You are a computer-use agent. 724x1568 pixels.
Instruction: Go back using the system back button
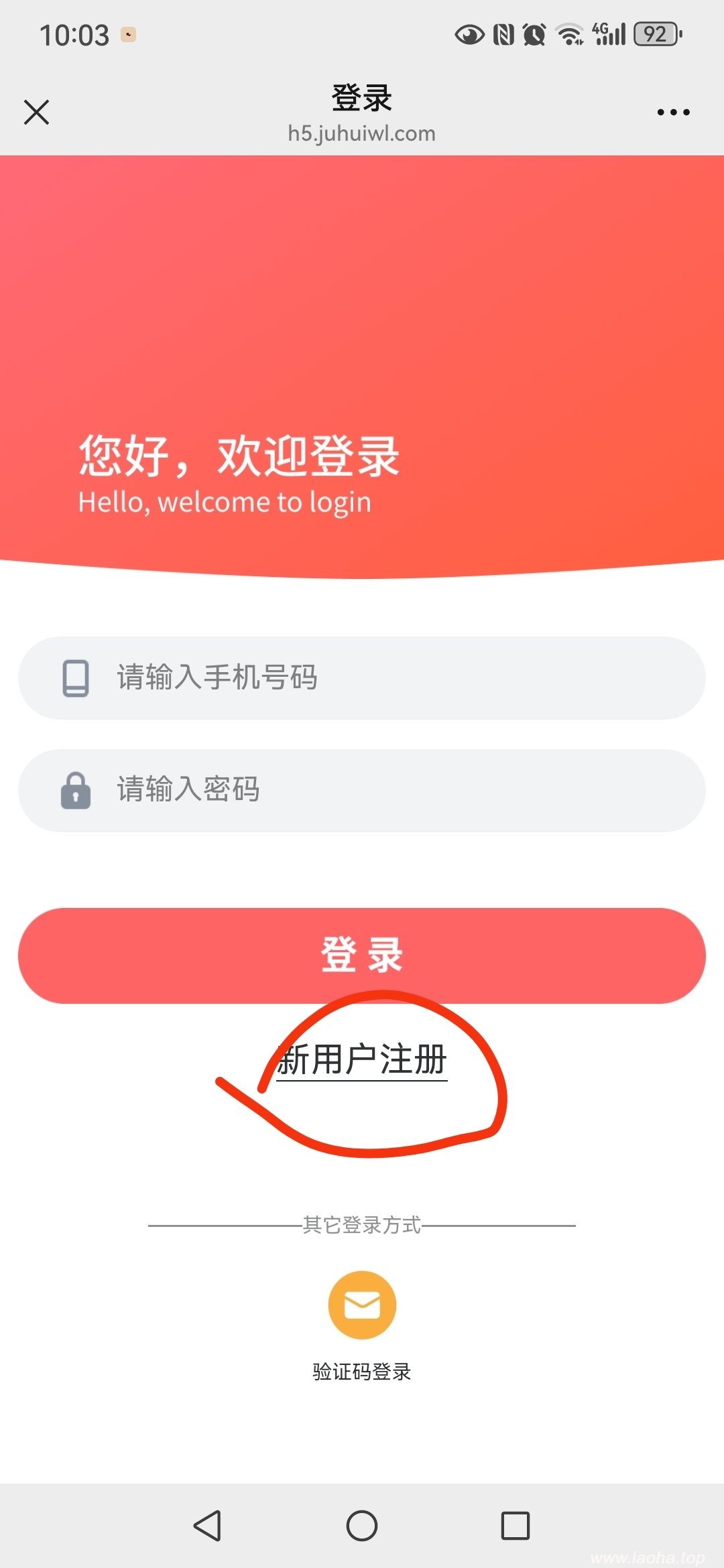[x=207, y=1526]
